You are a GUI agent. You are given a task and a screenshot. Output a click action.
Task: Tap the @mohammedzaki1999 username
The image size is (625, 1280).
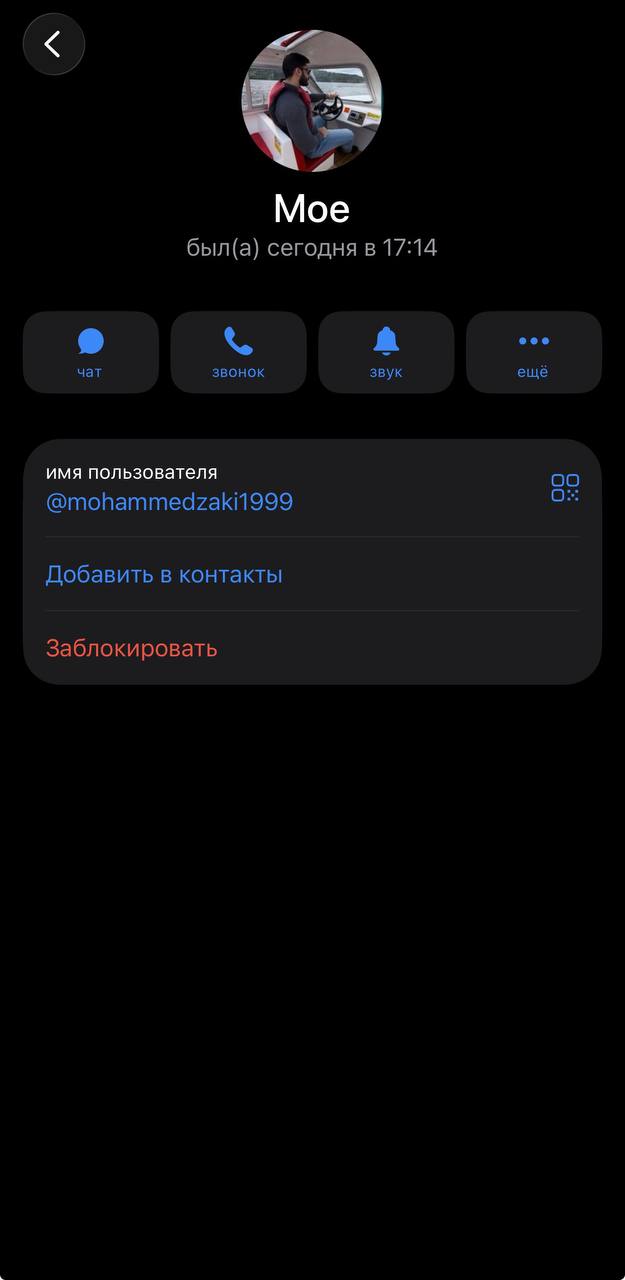point(169,501)
